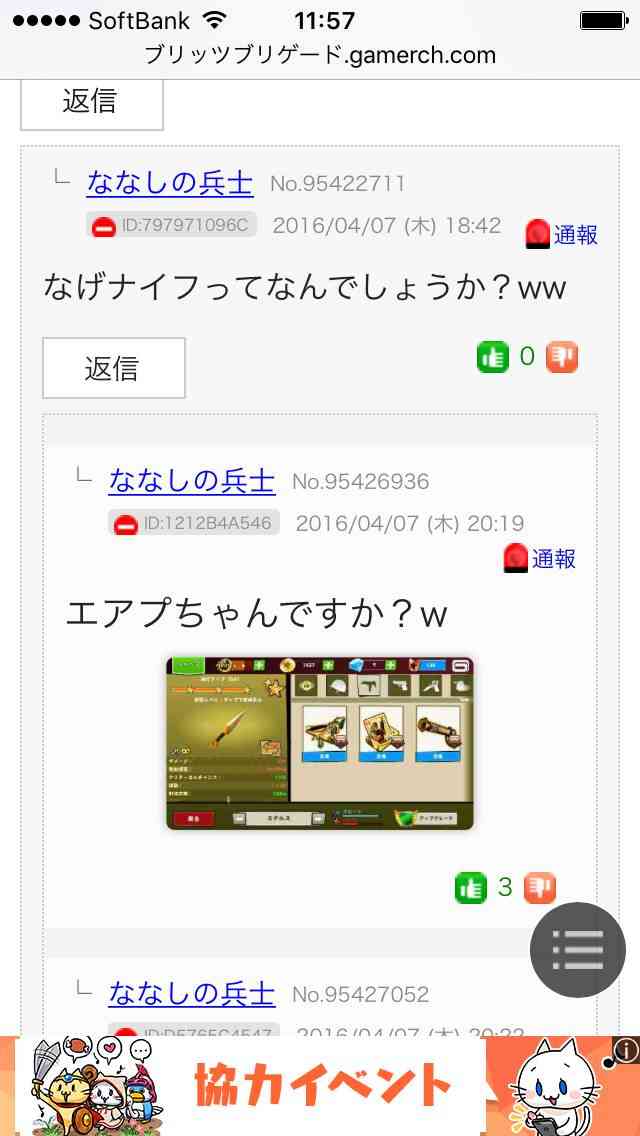Block ID:1212B4A546
Viewport: 640px width, 1136px height.
(126, 524)
